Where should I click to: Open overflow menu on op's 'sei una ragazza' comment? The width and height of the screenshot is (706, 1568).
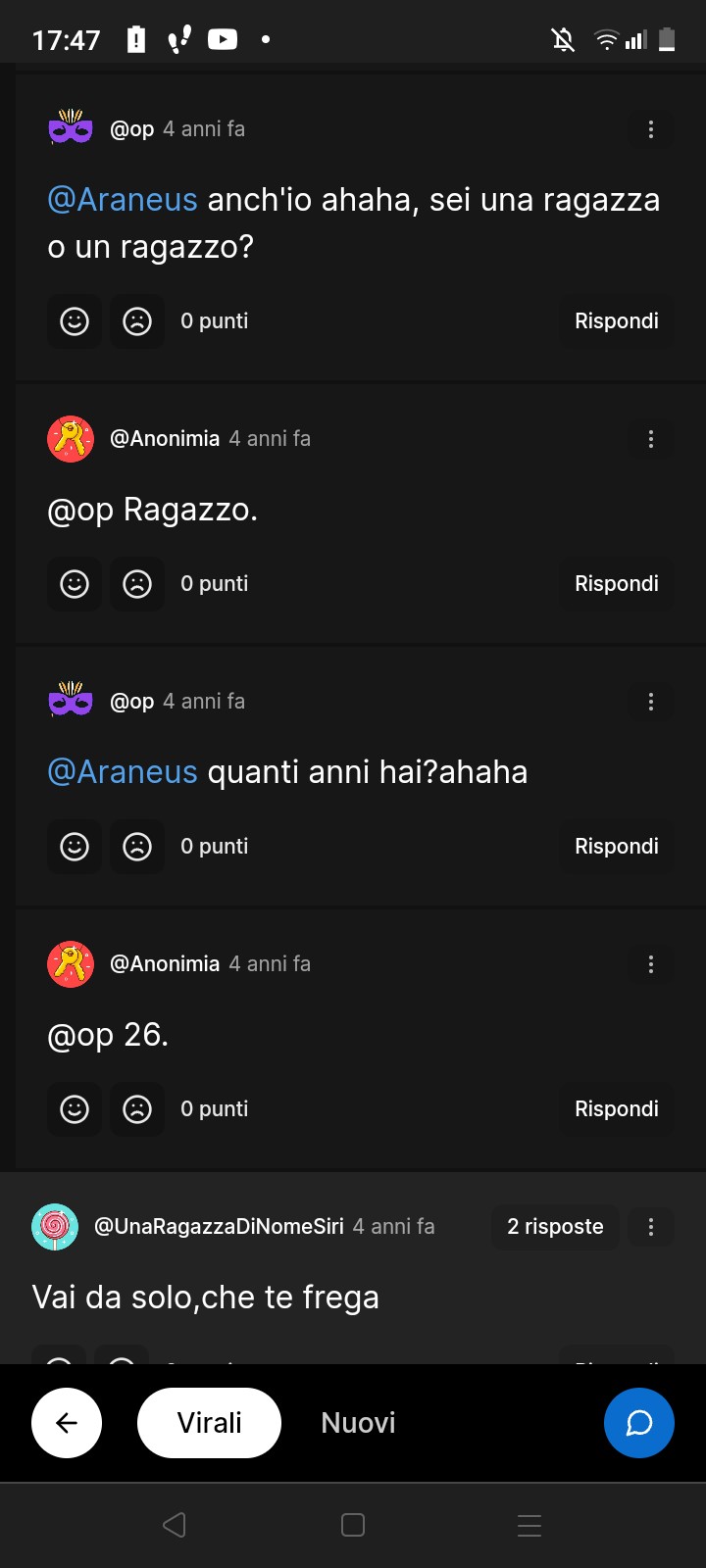[650, 129]
